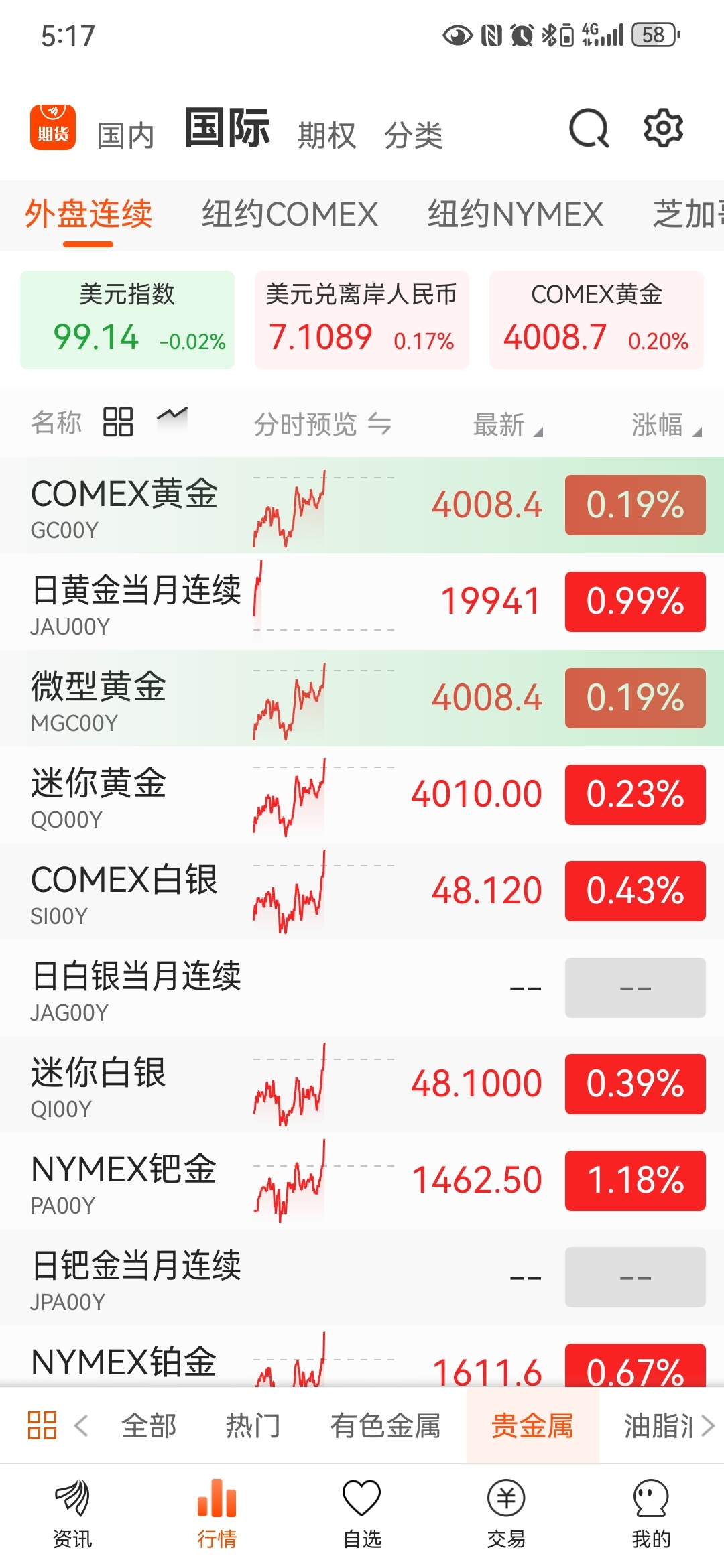Open the search magnifier icon
This screenshot has width=724, height=1568.
[x=589, y=128]
